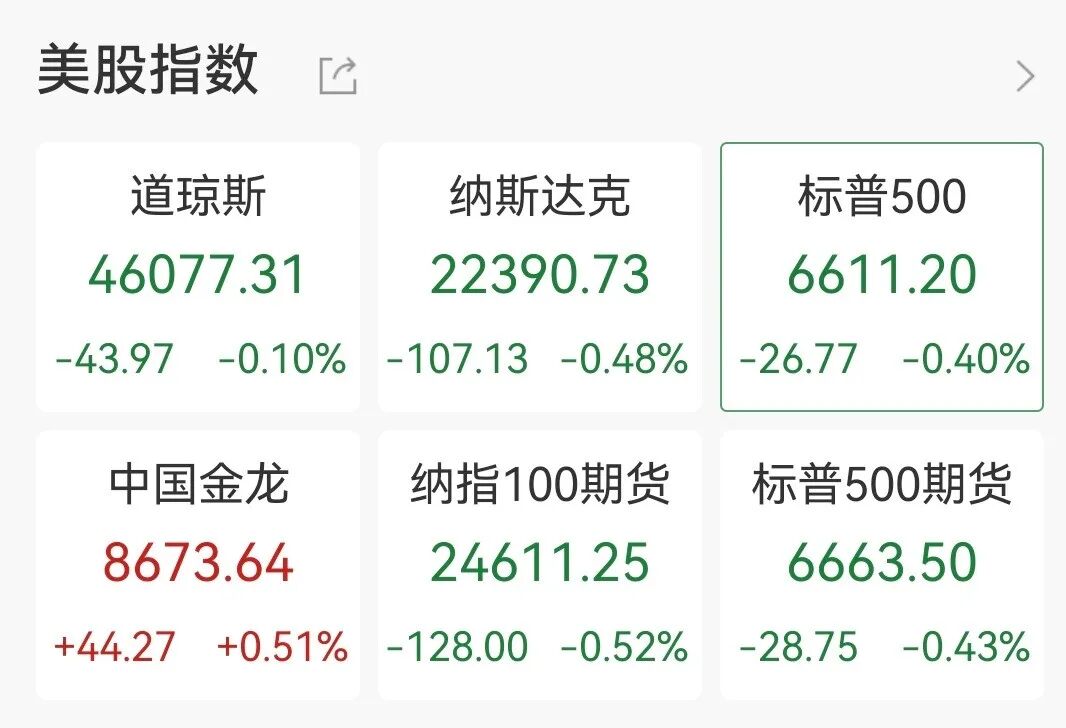Open the full 美股指数 list arrow

pyautogui.click(x=1025, y=76)
